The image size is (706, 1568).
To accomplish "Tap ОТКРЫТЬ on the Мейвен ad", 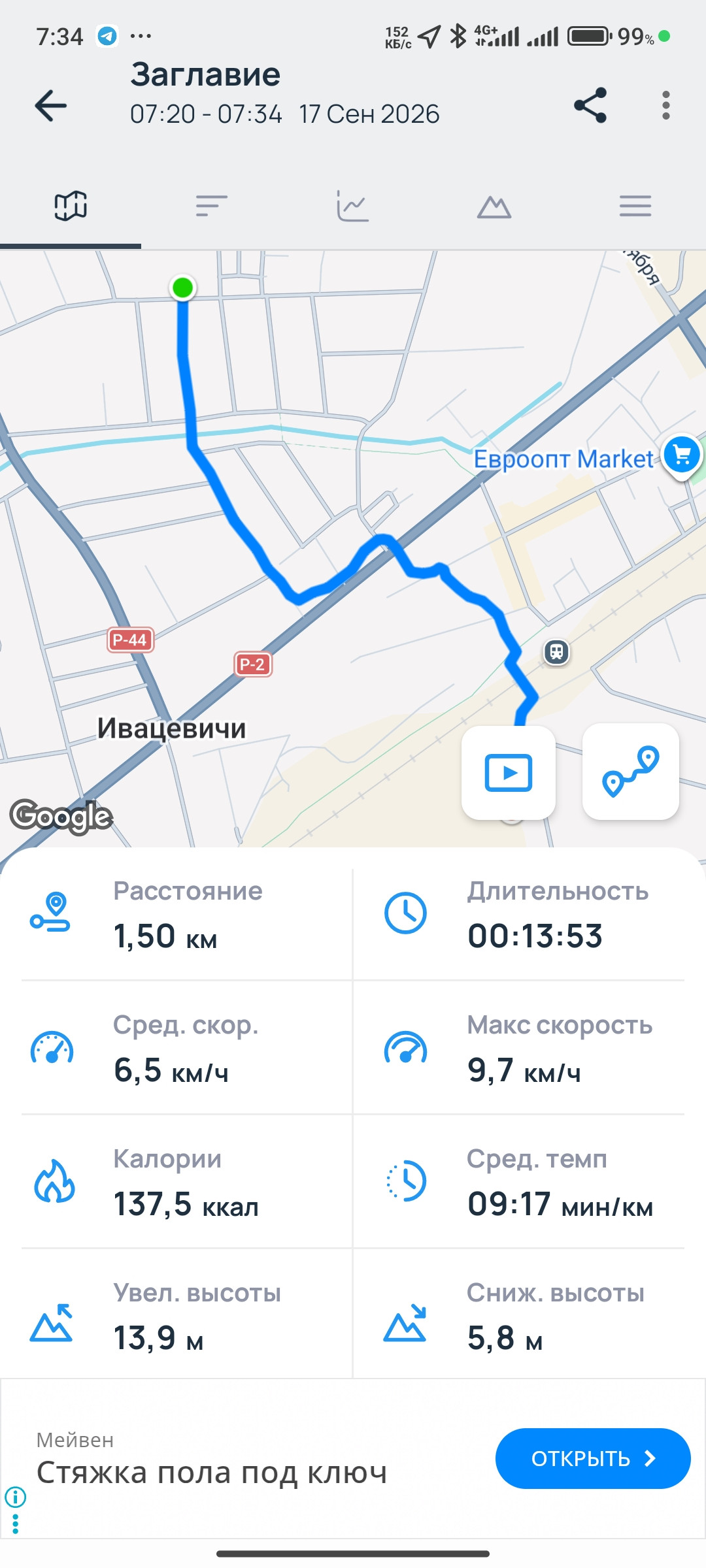I will [593, 1458].
